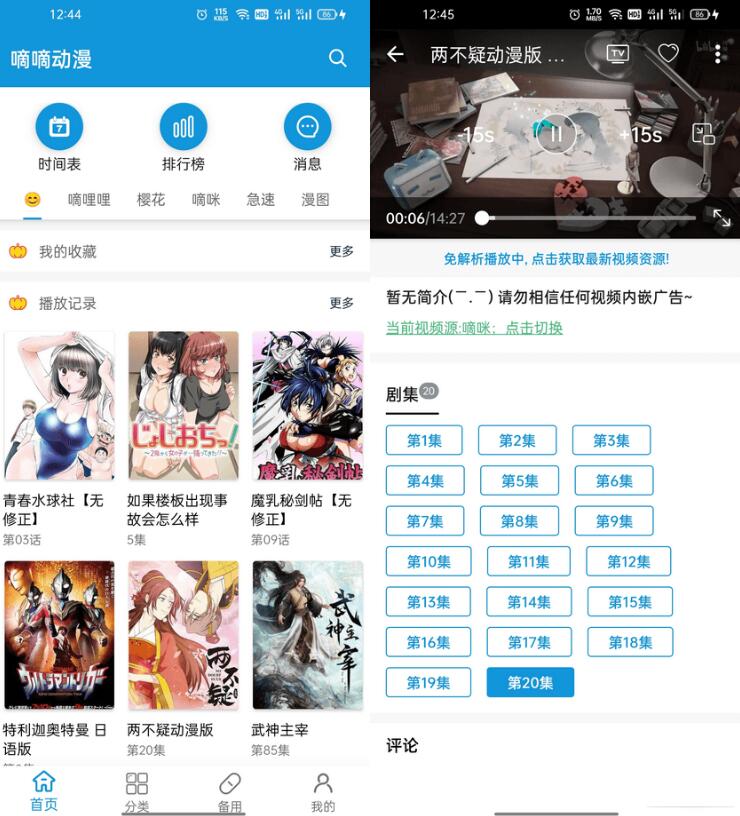Open the search icon in 嘀嘀动漫 header

[337, 58]
